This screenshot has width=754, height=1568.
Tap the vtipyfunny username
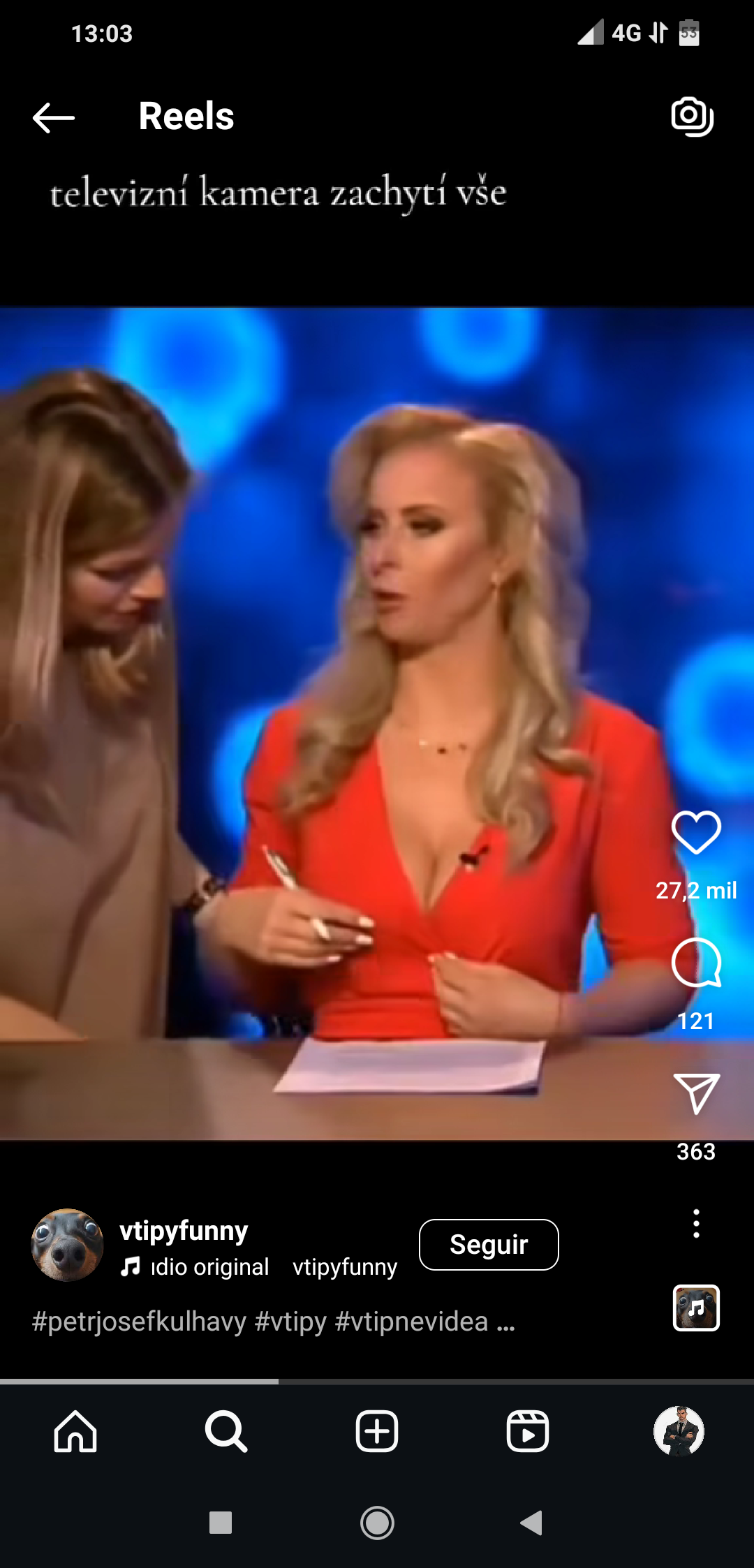point(184,1230)
